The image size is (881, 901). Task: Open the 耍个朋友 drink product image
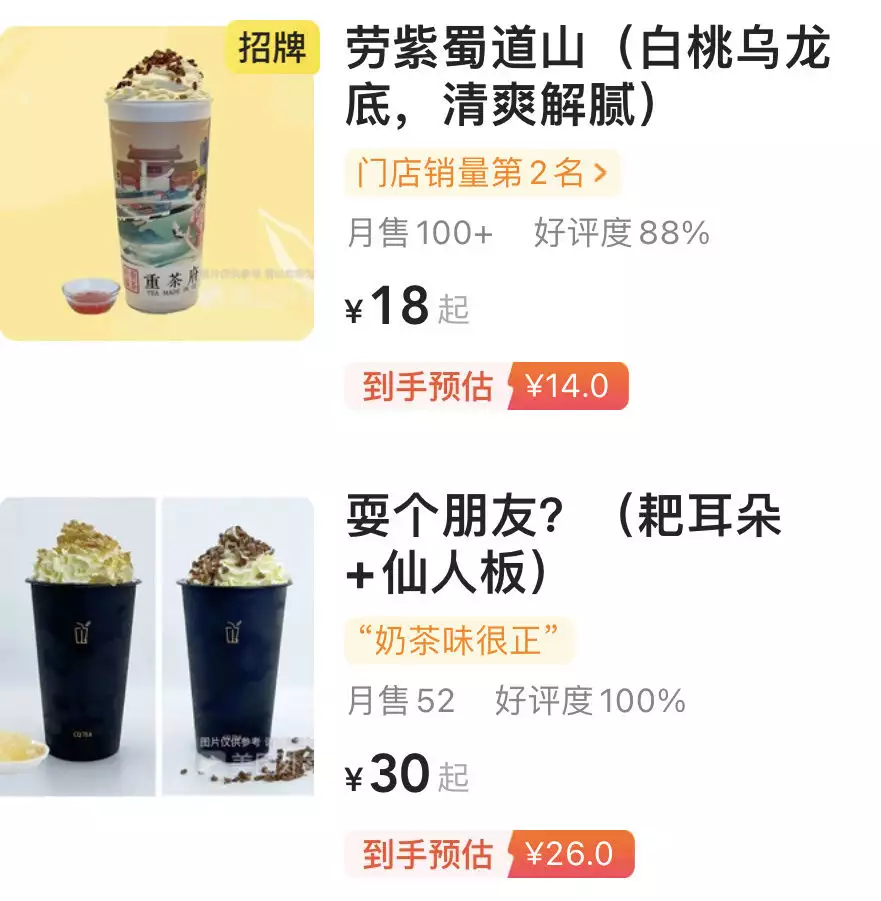(157, 647)
